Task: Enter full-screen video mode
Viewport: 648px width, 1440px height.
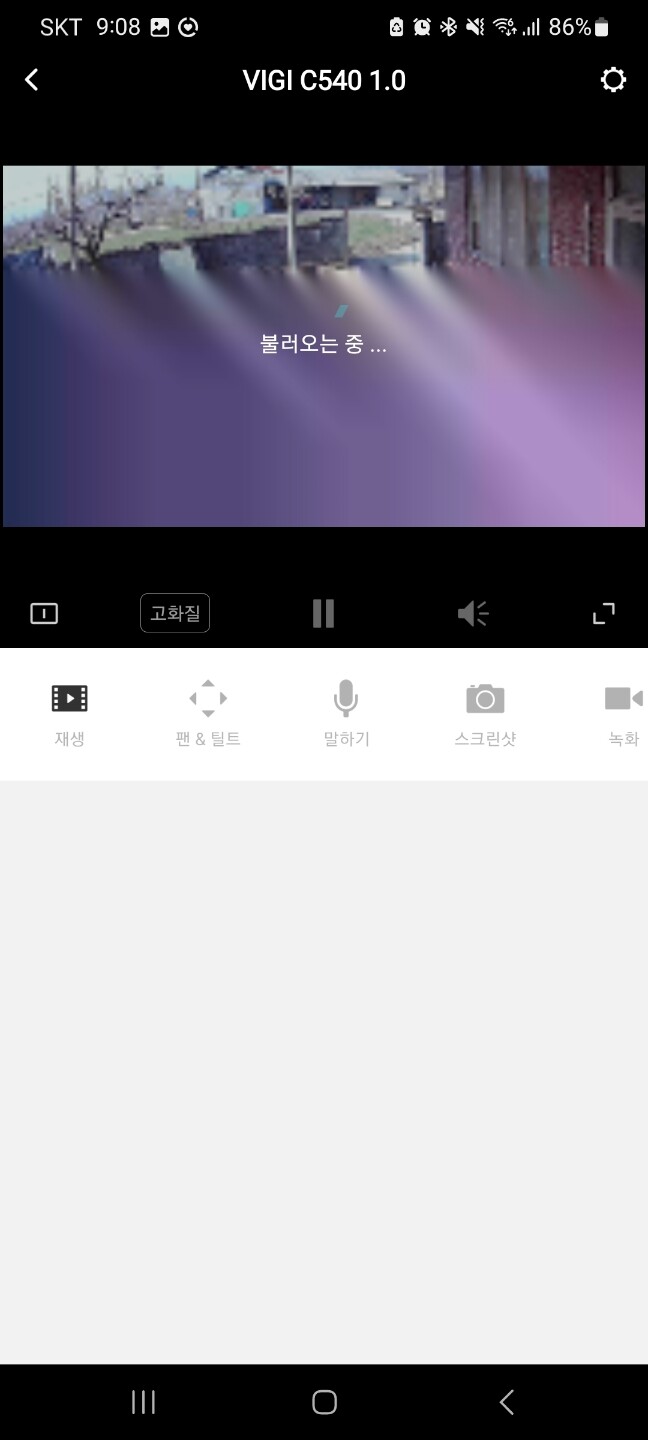Action: pyautogui.click(x=603, y=613)
